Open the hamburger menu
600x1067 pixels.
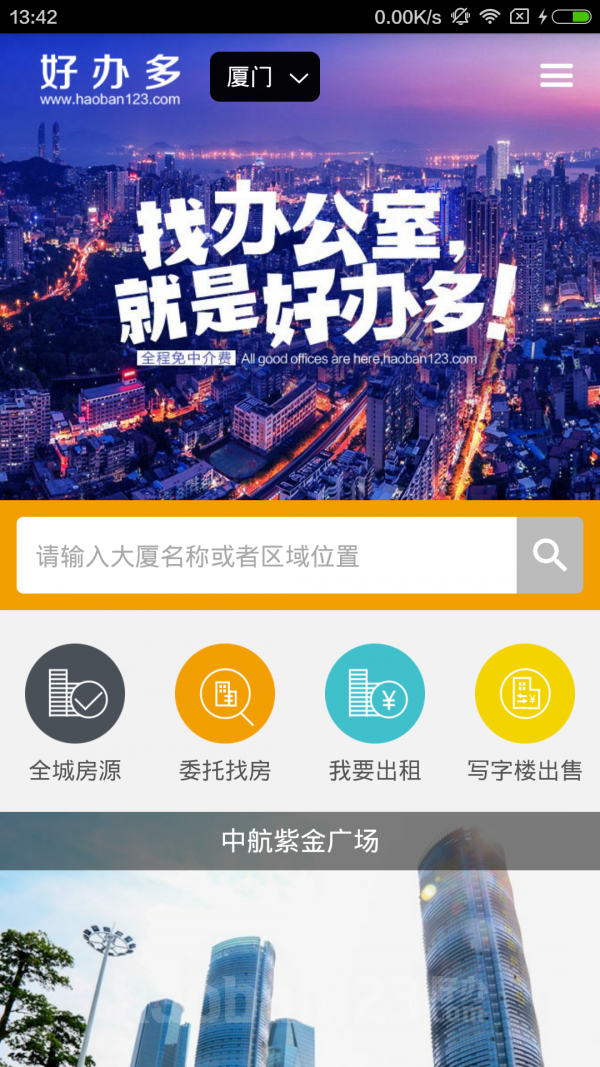[x=556, y=76]
